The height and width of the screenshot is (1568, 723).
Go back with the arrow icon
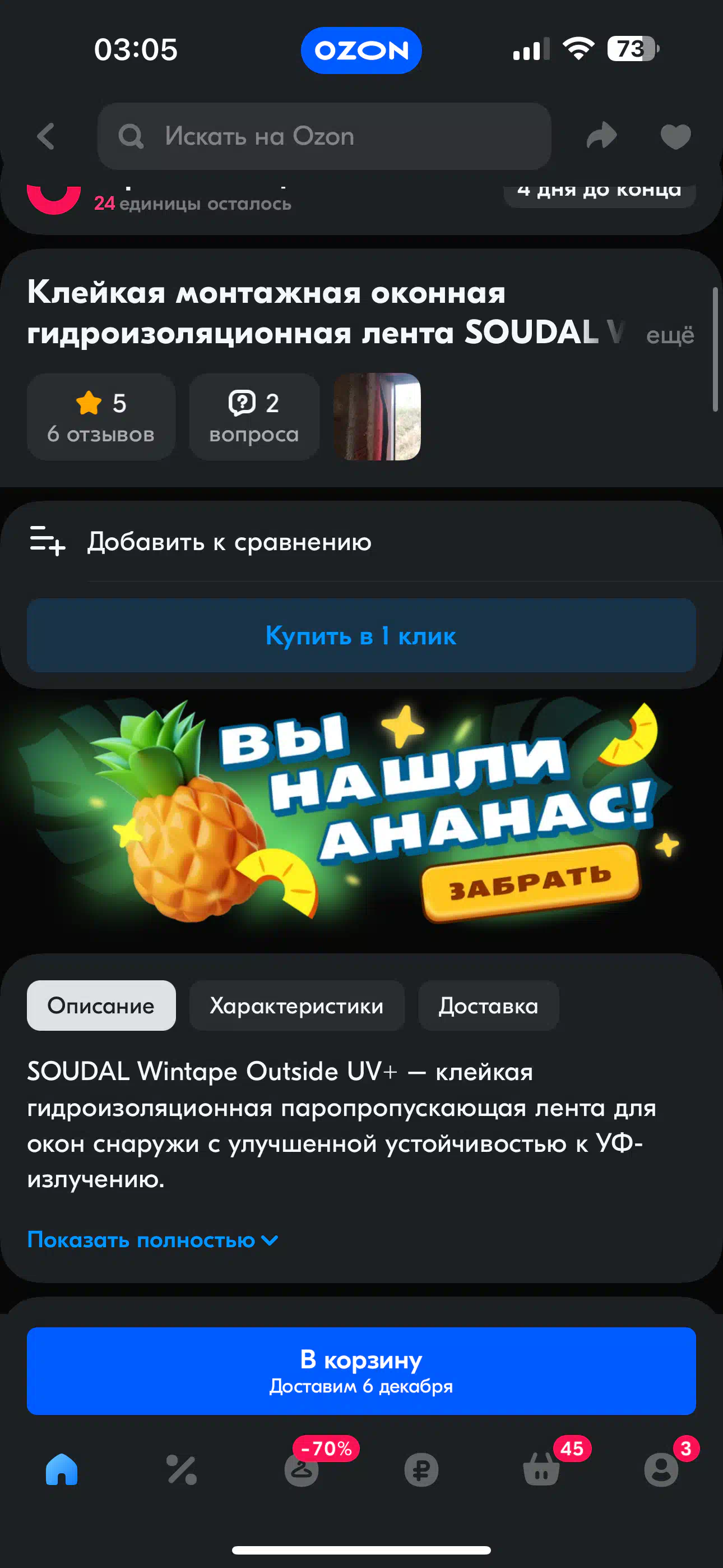pos(45,136)
